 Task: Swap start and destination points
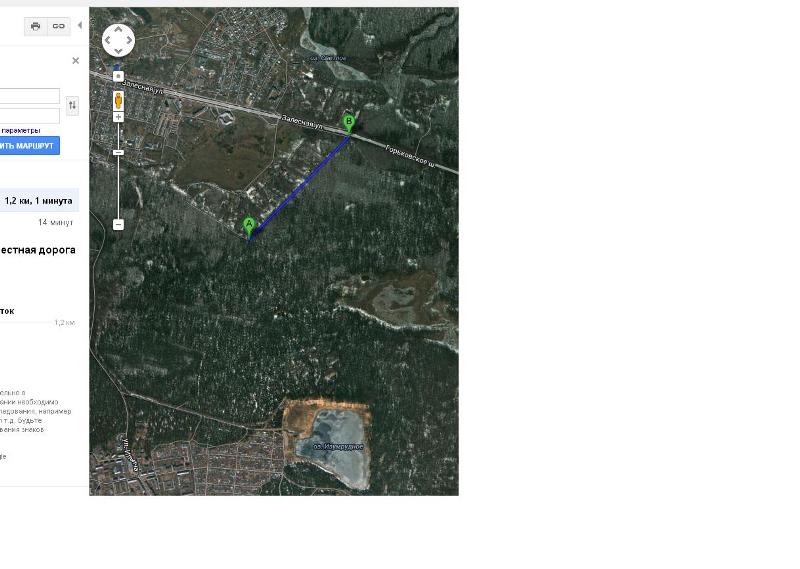[x=72, y=105]
